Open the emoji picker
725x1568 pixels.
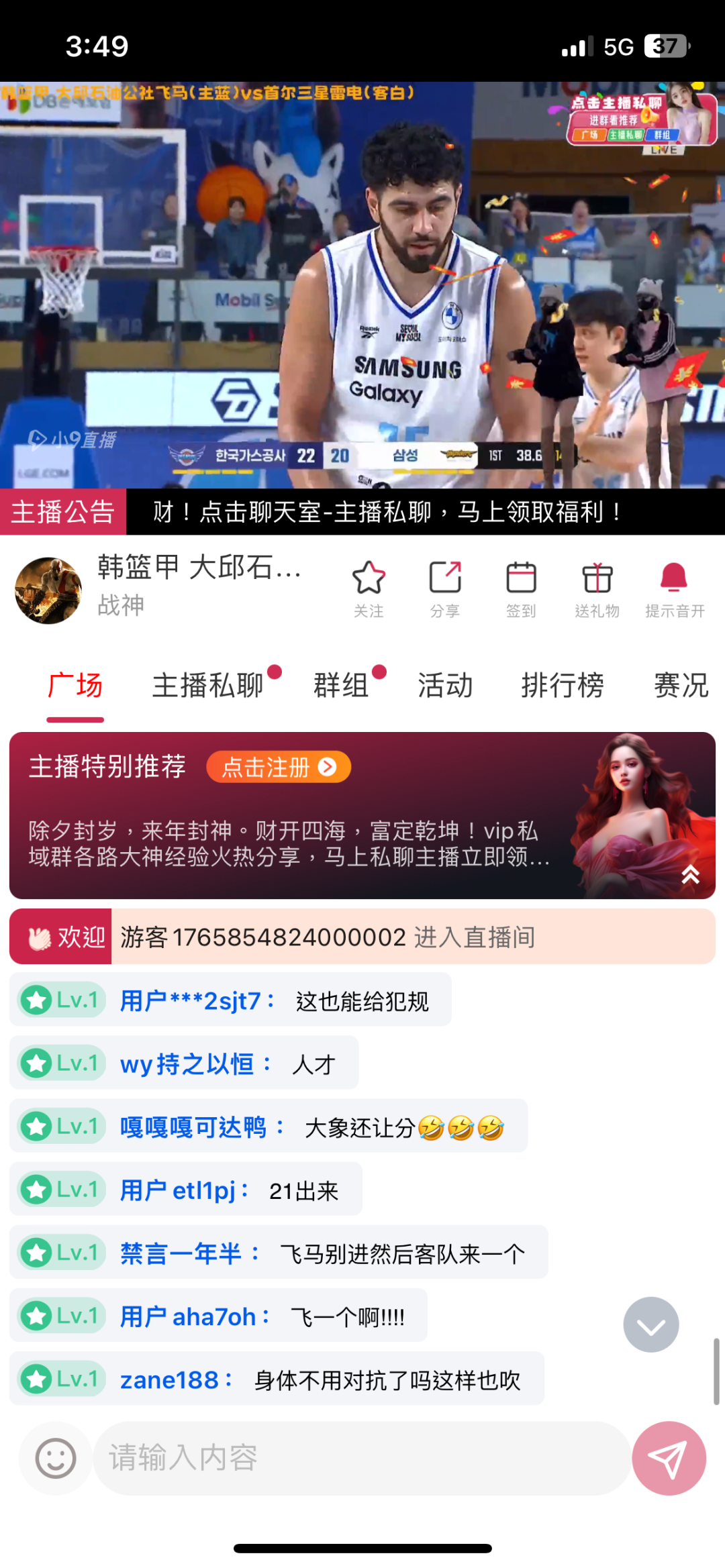56,1457
